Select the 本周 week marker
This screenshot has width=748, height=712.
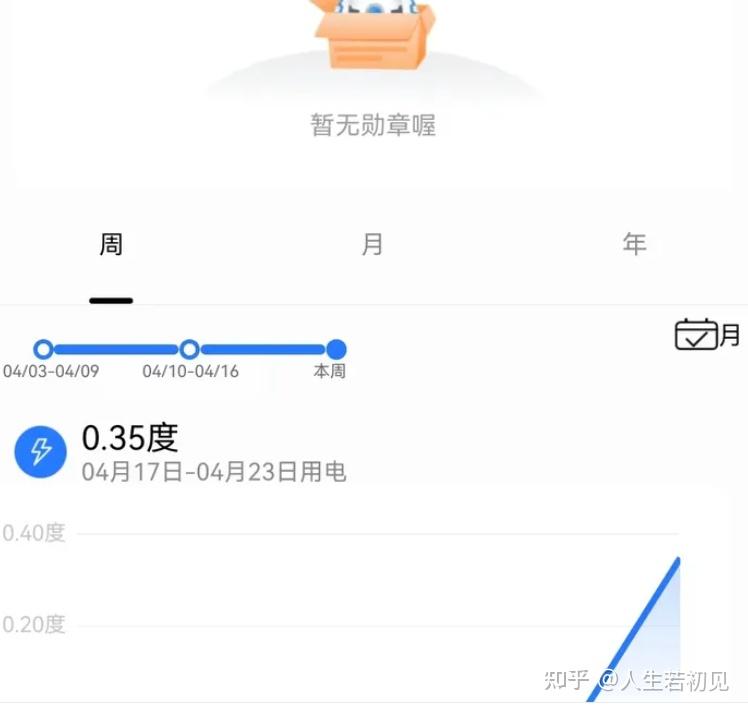pos(336,350)
